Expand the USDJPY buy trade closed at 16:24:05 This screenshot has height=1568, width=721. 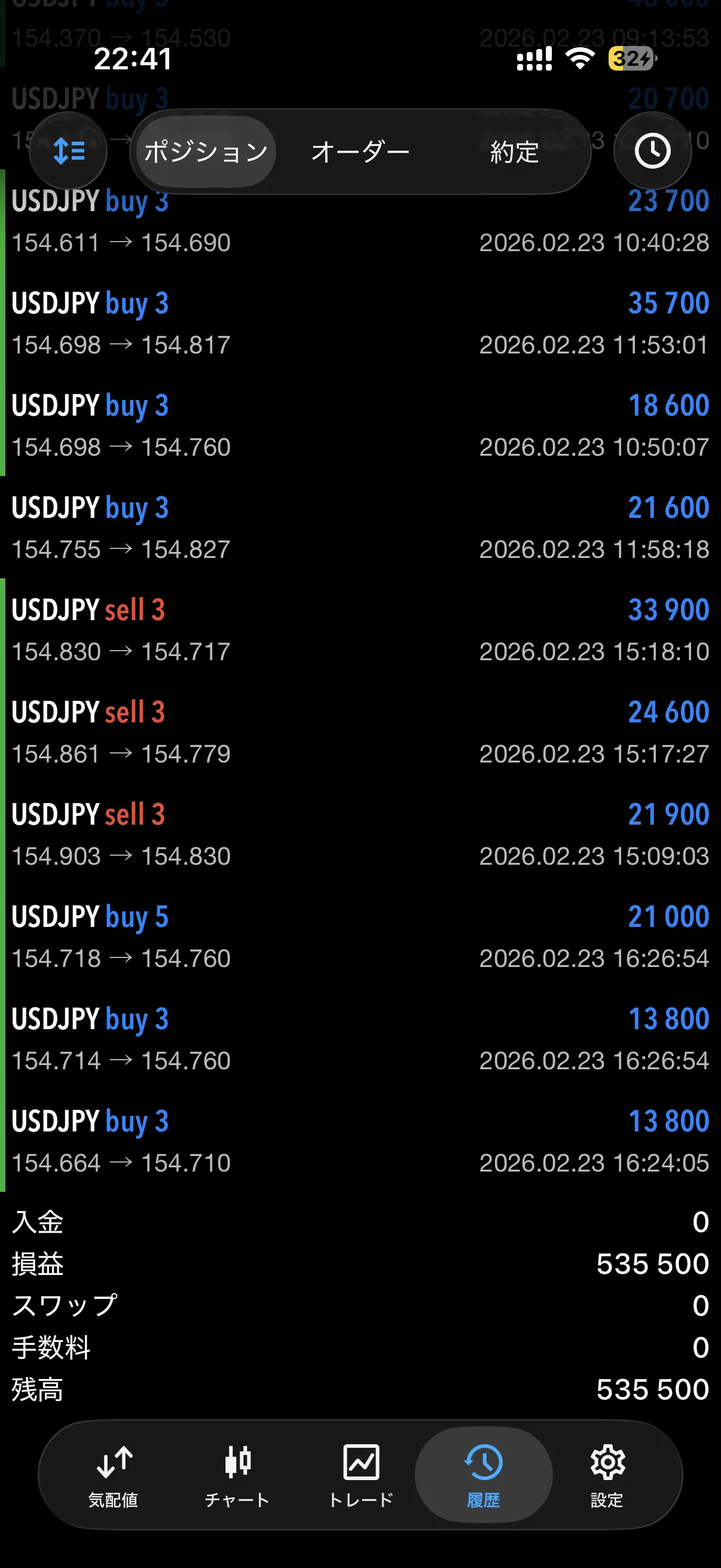click(x=360, y=1141)
